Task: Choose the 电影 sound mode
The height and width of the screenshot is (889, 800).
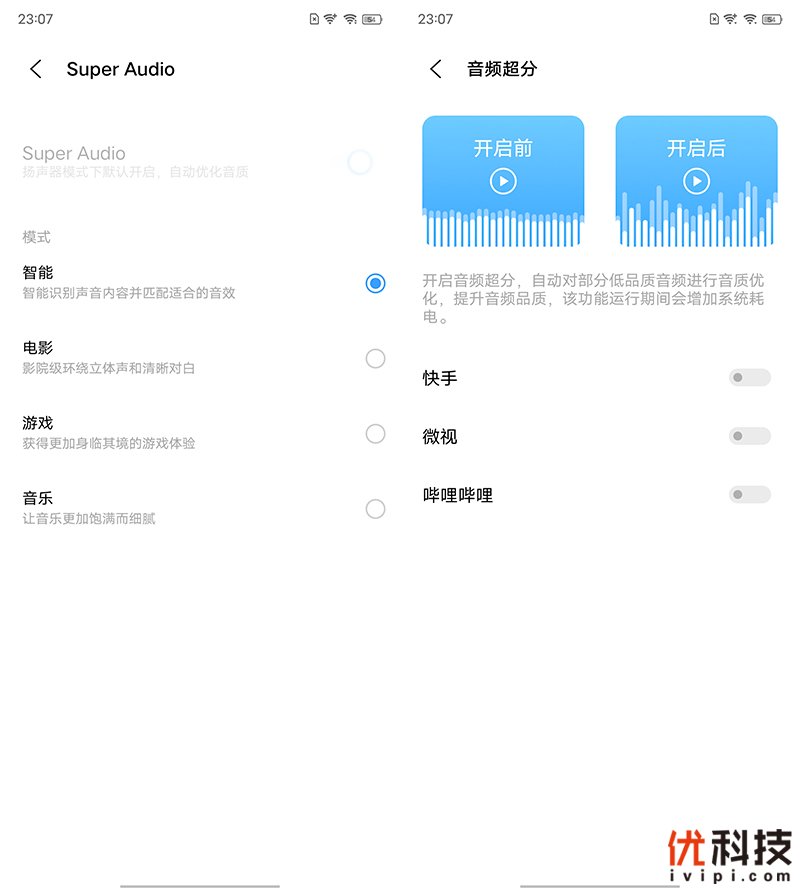Action: click(x=375, y=358)
